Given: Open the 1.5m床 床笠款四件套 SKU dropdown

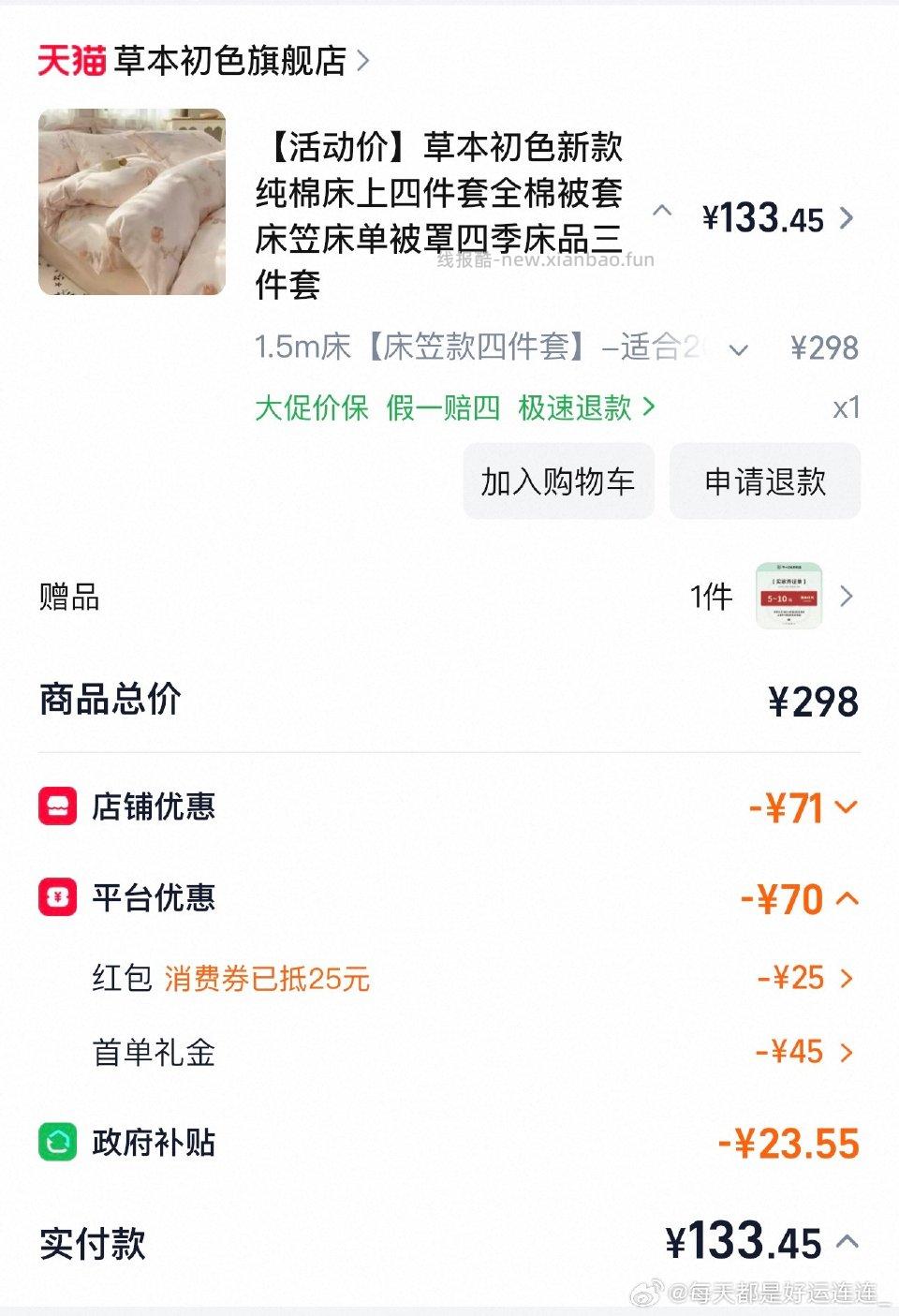Looking at the screenshot, I should [x=739, y=348].
